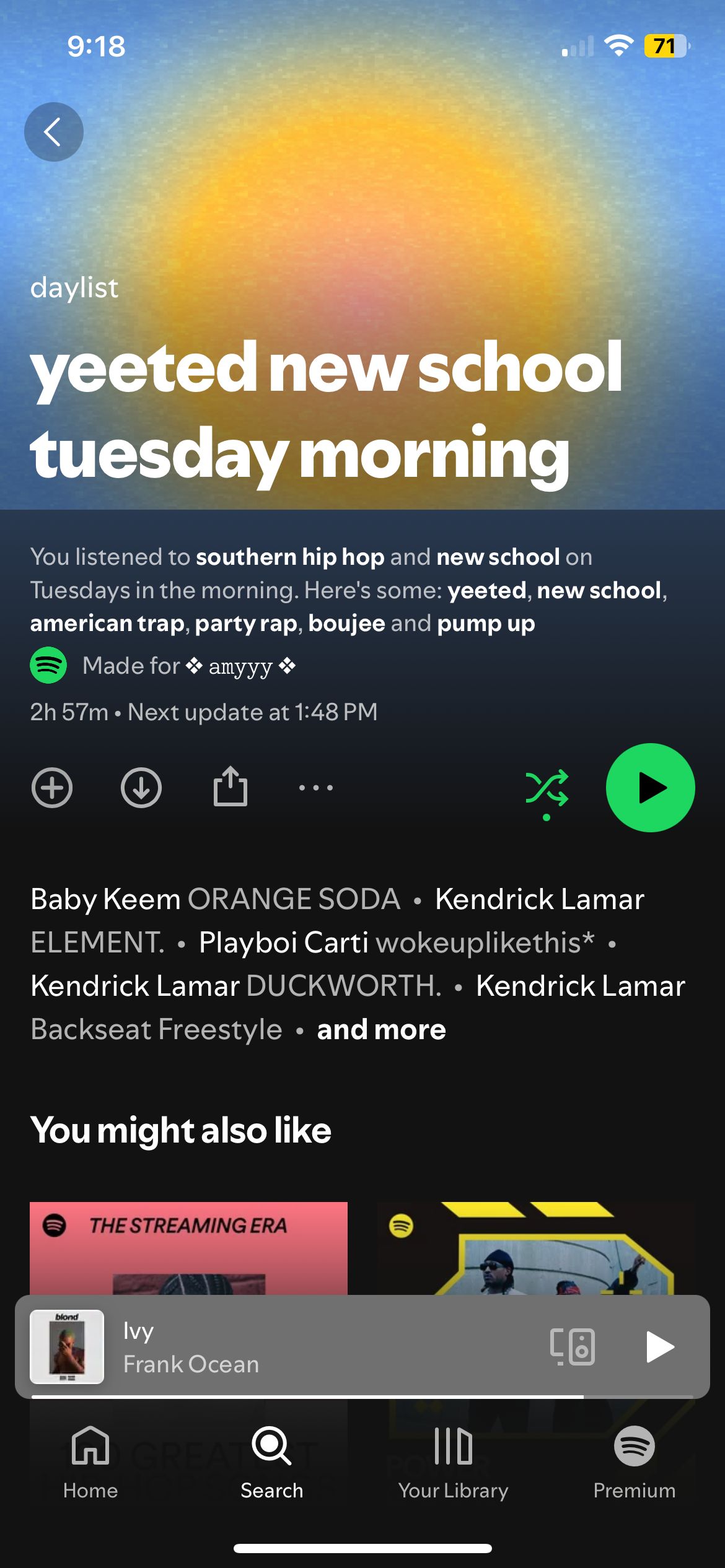This screenshot has width=725, height=1568.
Task: Tap 'and more' to view tracks
Action: tap(381, 1029)
